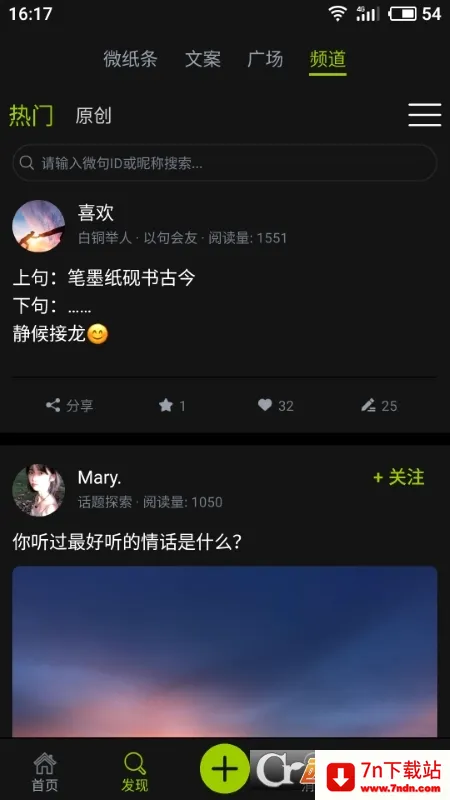Go to the 首页 tab
This screenshot has height=800, width=450.
click(x=45, y=771)
